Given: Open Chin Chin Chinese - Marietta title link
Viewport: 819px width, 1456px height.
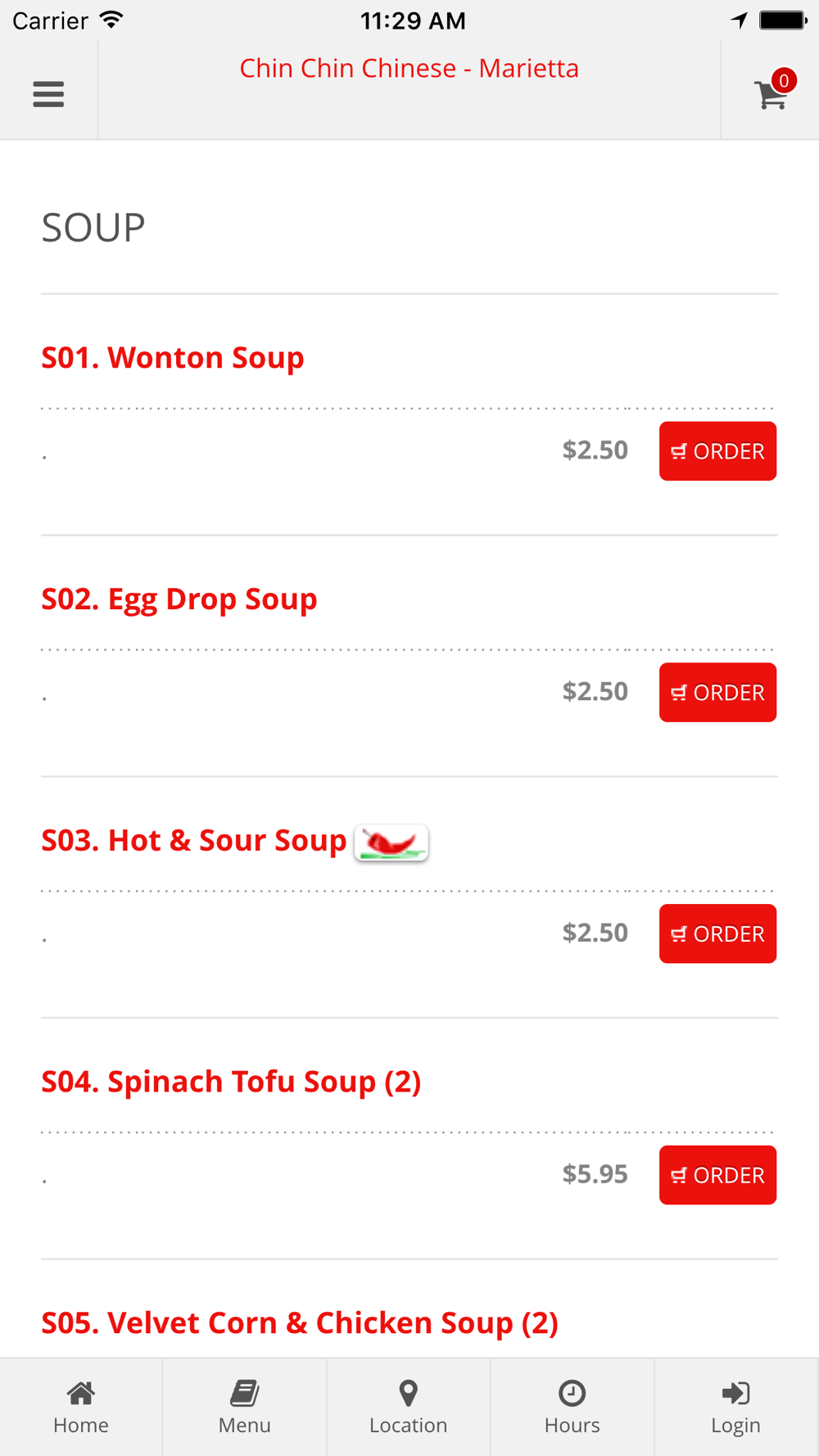Looking at the screenshot, I should pos(409,68).
